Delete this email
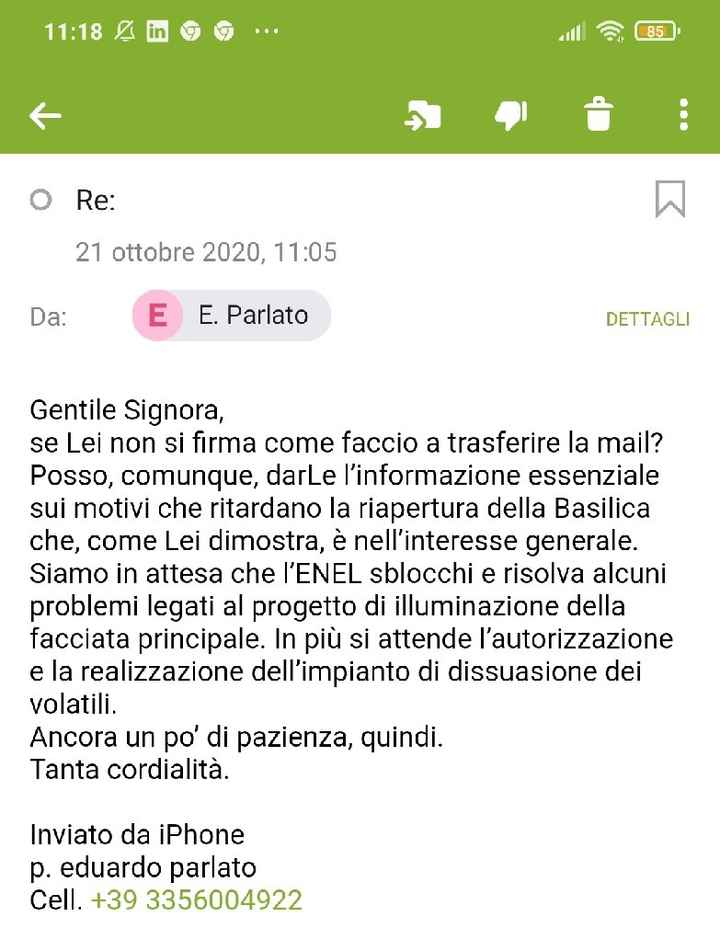Image resolution: width=720 pixels, height=941 pixels. [598, 116]
